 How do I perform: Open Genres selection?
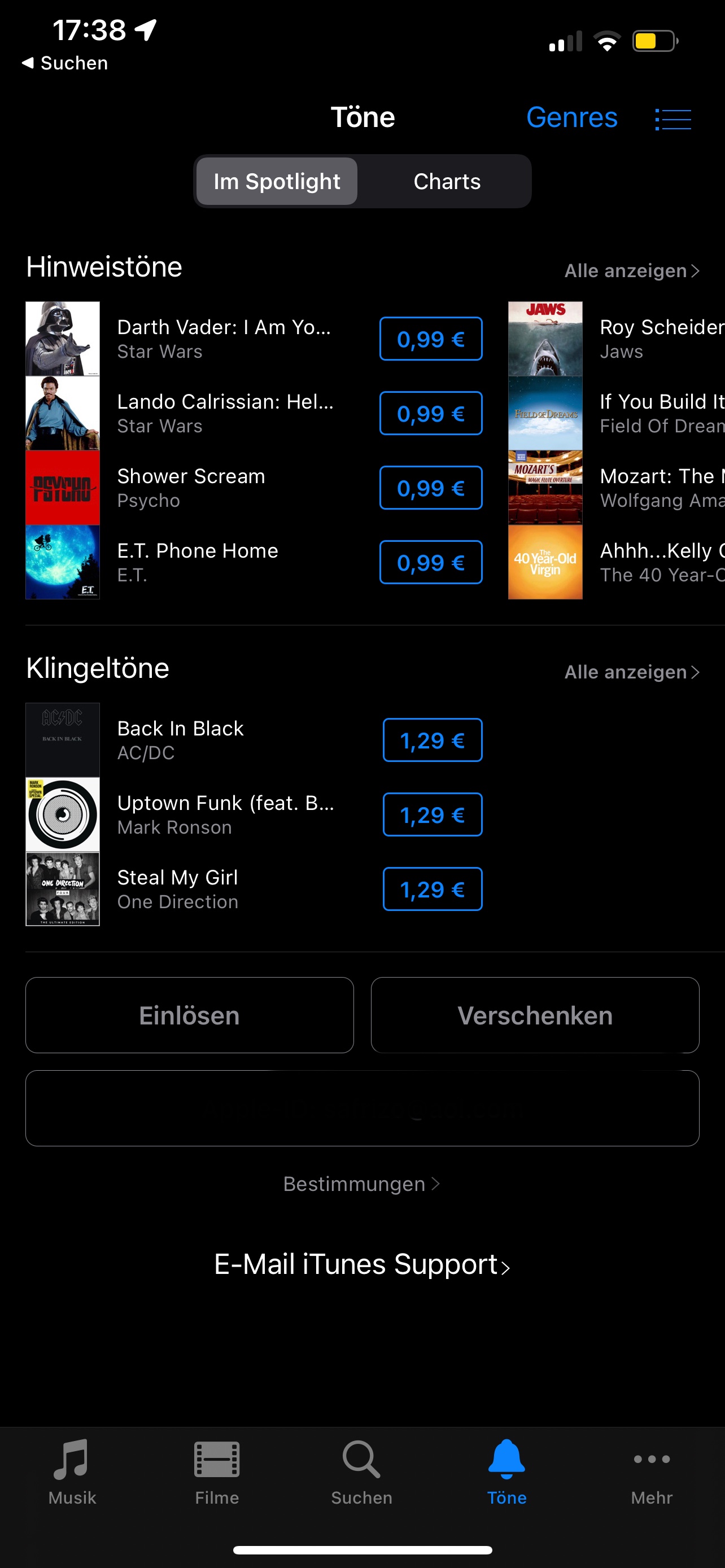(x=571, y=117)
